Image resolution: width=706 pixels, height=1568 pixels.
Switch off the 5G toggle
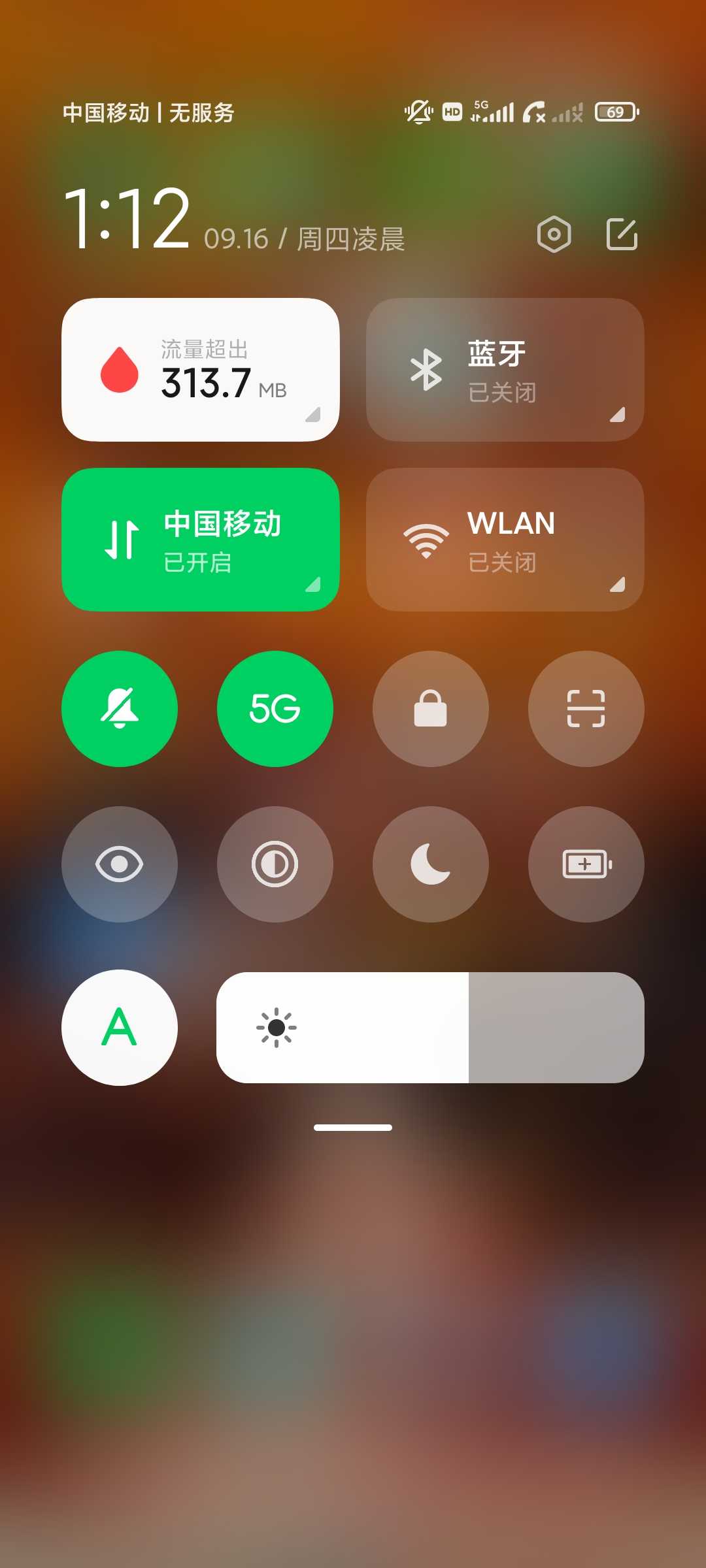275,709
